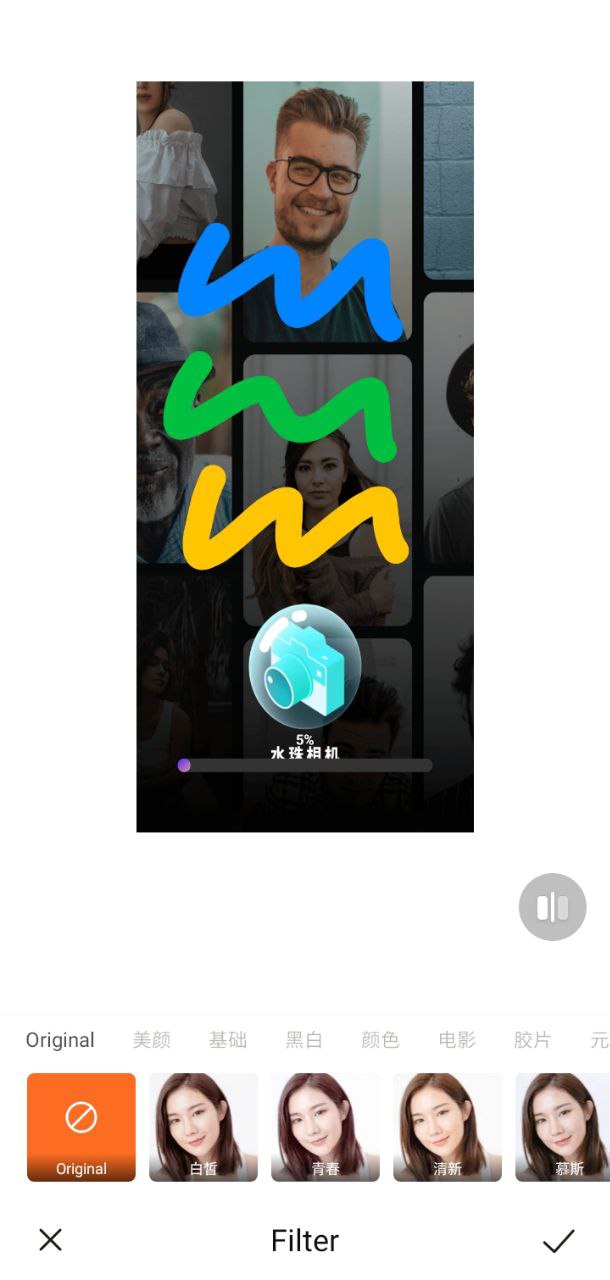Open the 黑白 filter category
Screen dimensions: 610x1280
pyautogui.click(x=304, y=1040)
